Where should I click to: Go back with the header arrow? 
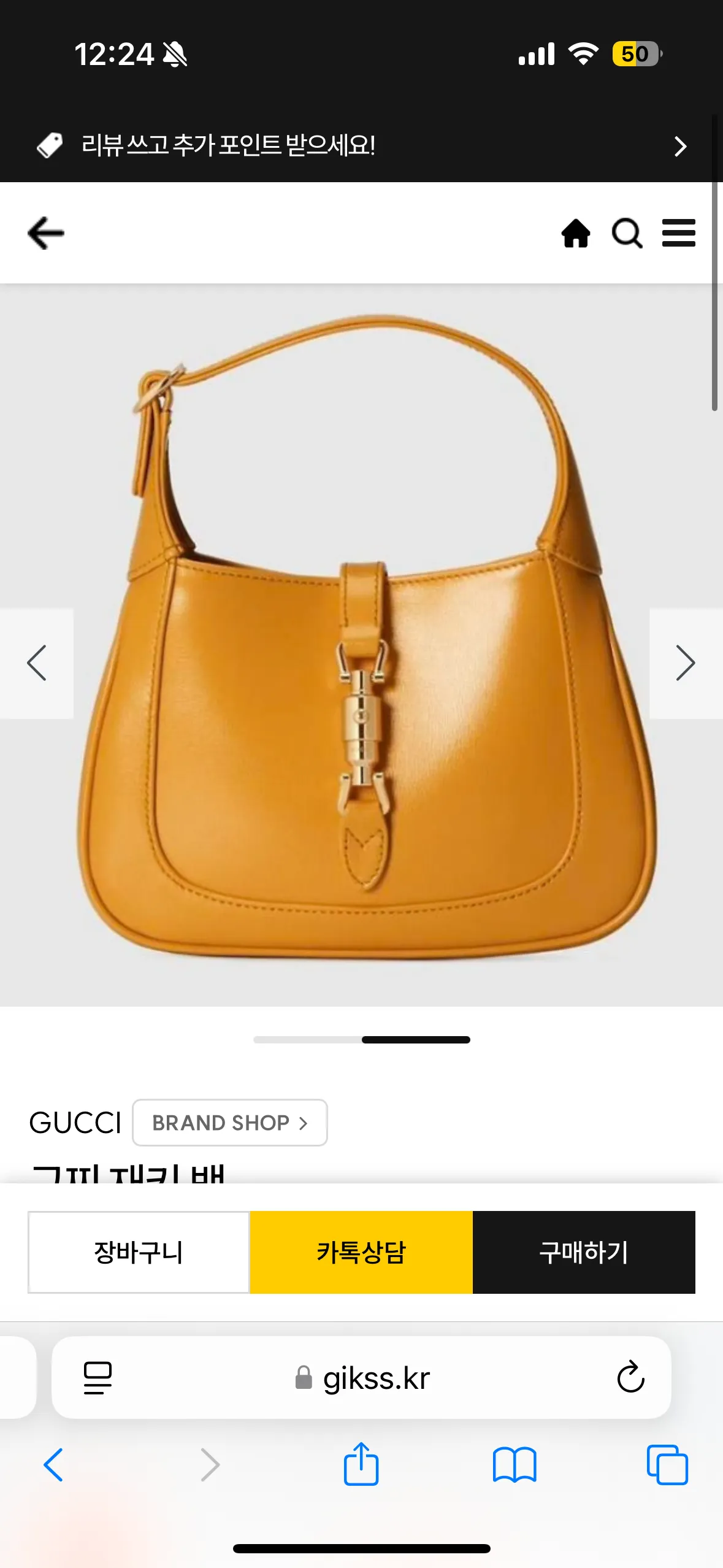tap(46, 233)
